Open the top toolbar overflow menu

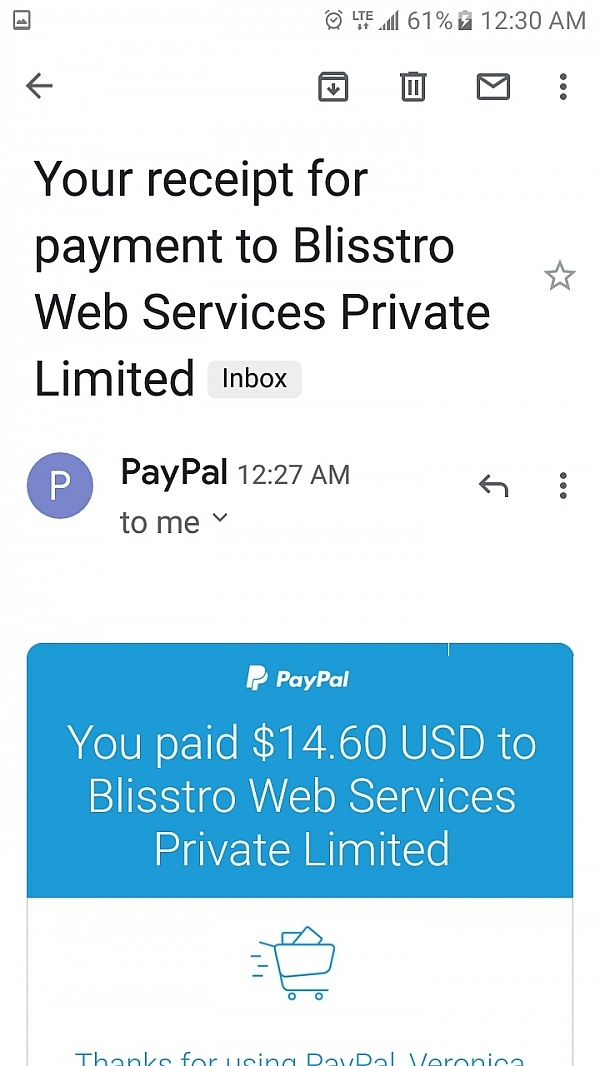click(563, 87)
